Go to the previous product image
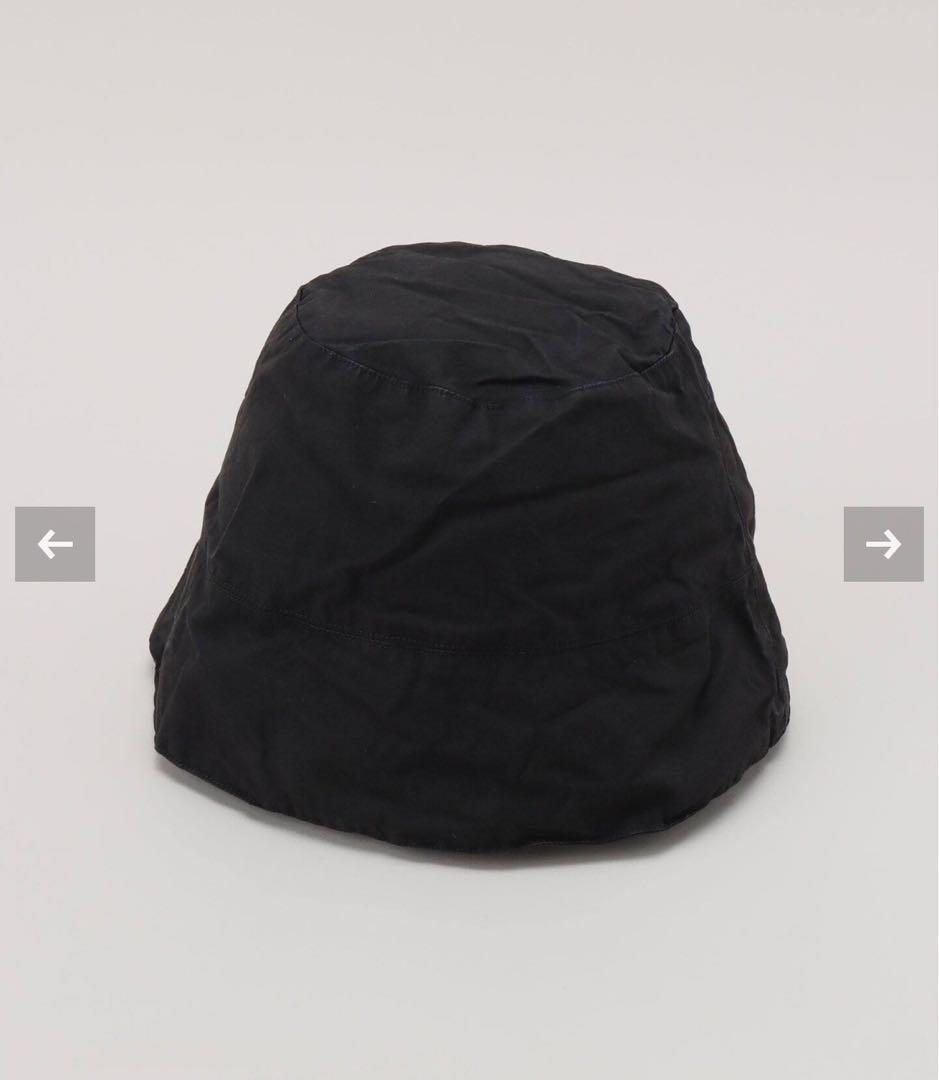The image size is (939, 1080). 55,544
